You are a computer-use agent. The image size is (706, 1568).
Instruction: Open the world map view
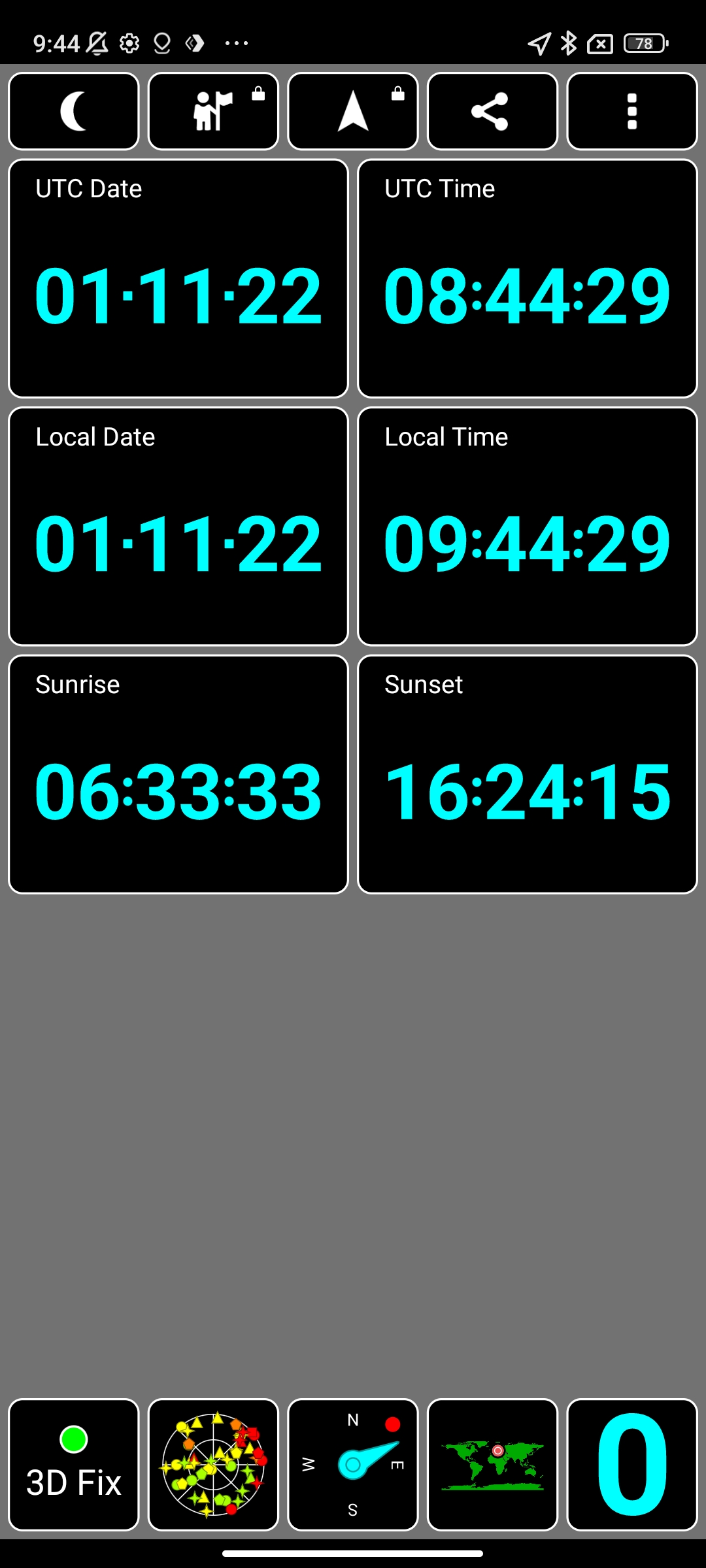[492, 1465]
